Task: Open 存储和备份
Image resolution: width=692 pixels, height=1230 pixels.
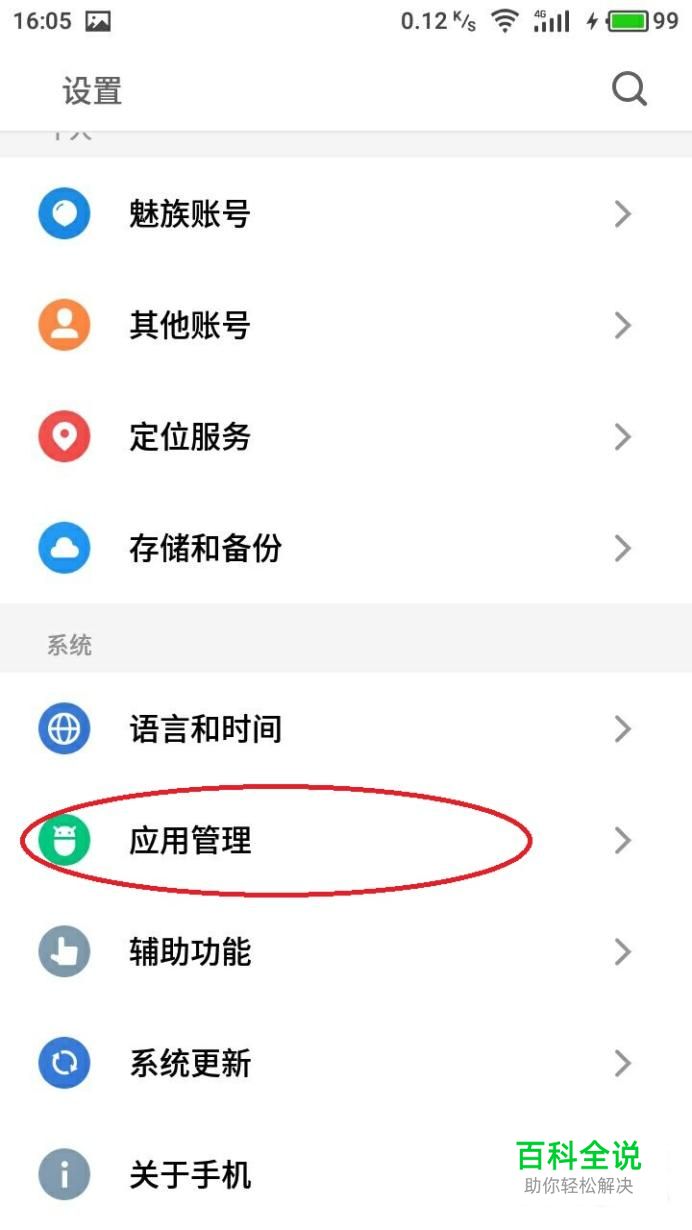Action: click(x=346, y=548)
